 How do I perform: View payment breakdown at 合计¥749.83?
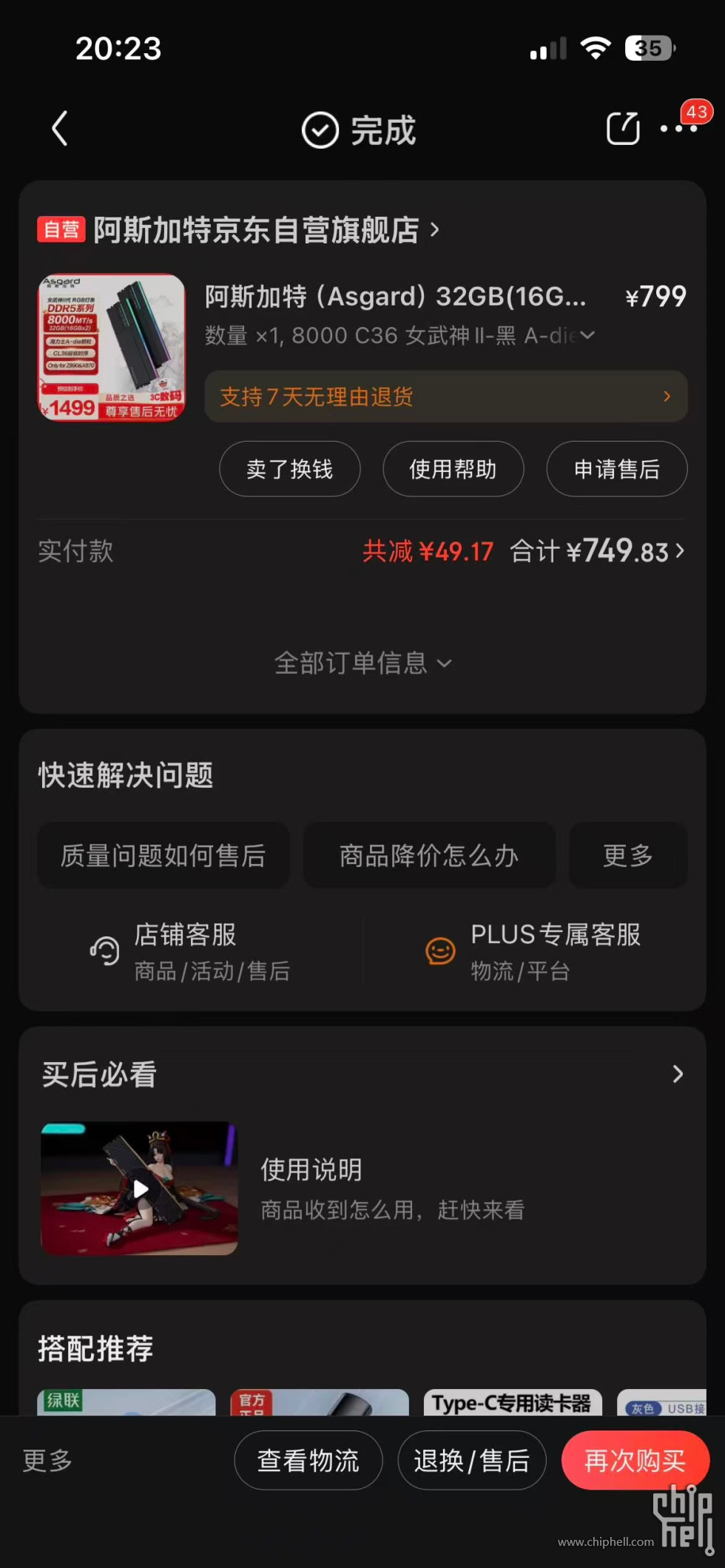(596, 551)
